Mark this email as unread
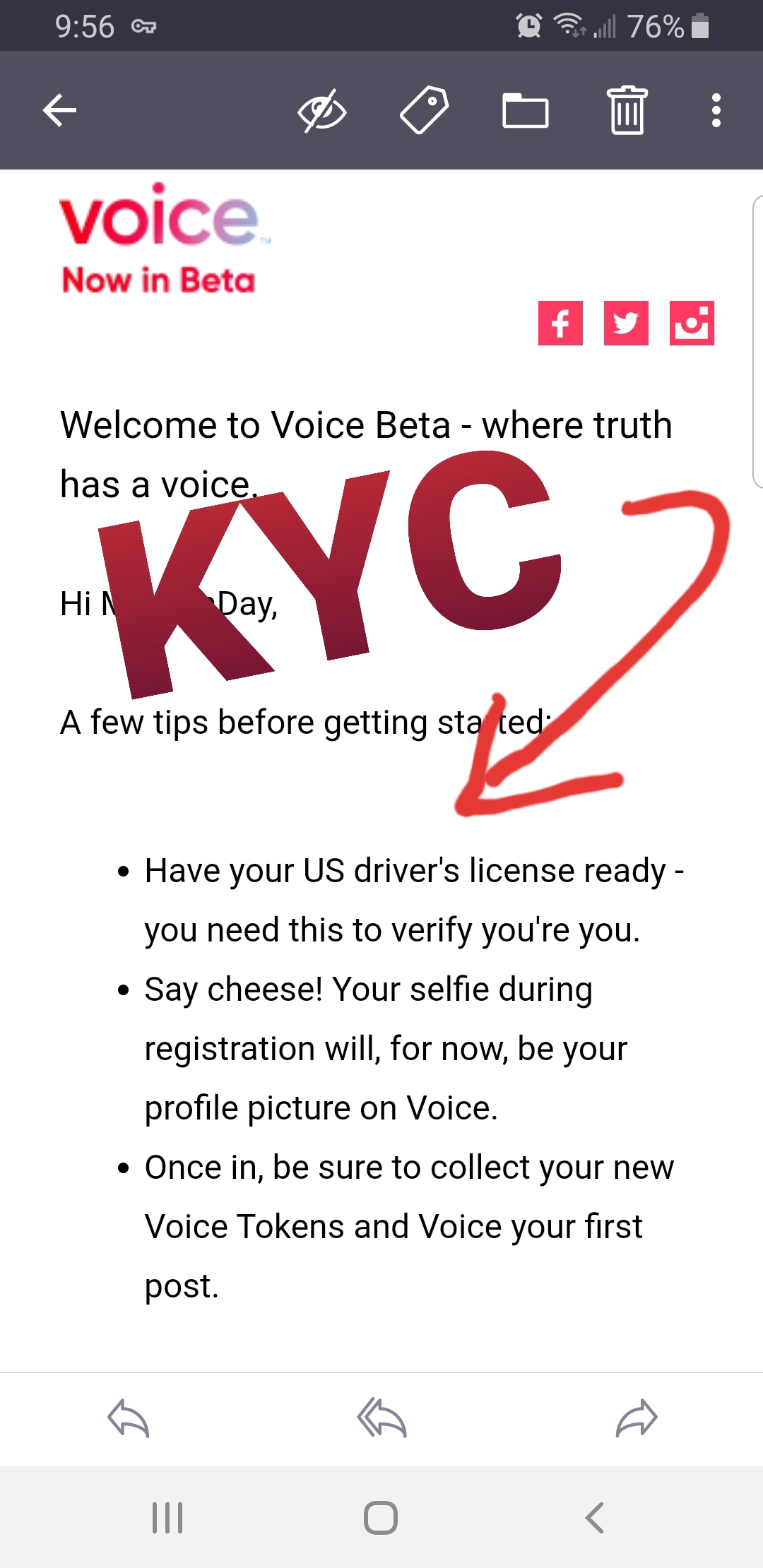The width and height of the screenshot is (763, 1568). click(x=321, y=111)
